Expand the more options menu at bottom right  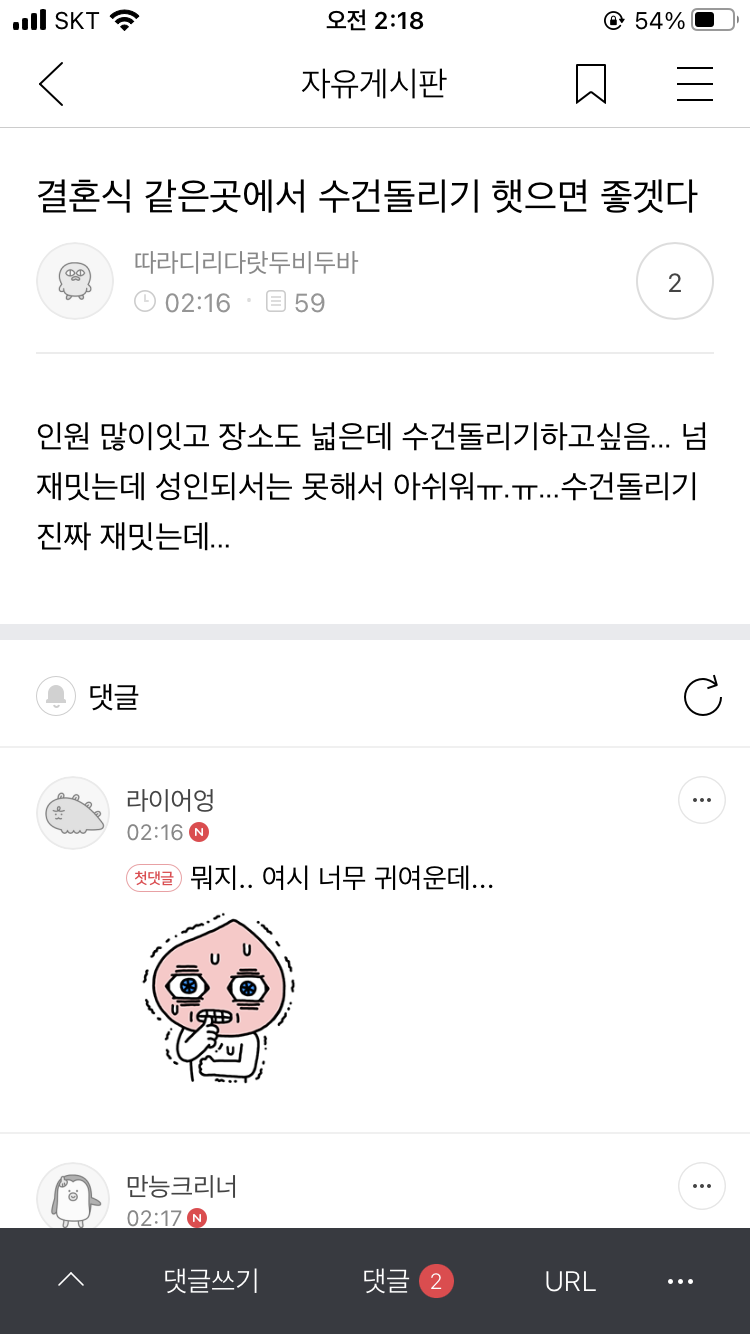click(681, 1281)
